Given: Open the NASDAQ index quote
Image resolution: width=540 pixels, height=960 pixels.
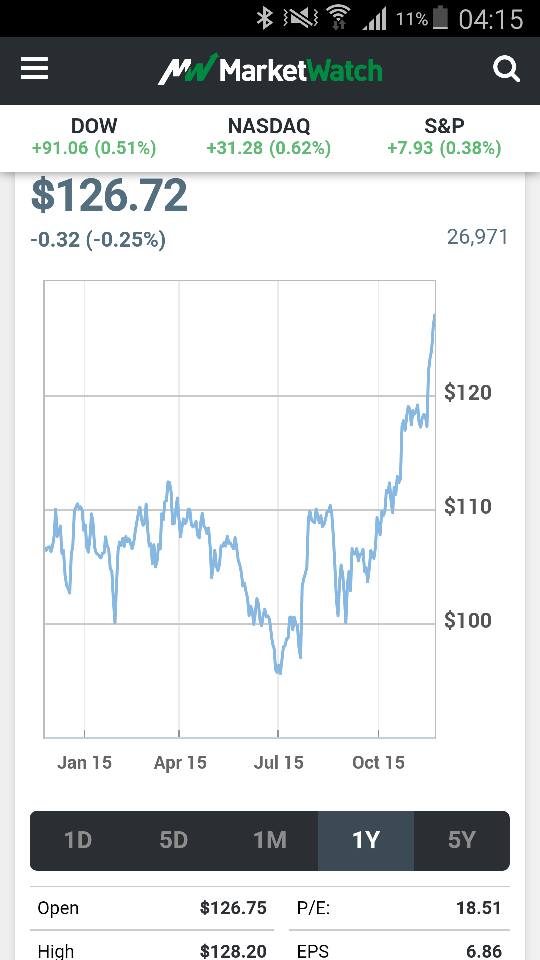Looking at the screenshot, I should click(x=269, y=137).
